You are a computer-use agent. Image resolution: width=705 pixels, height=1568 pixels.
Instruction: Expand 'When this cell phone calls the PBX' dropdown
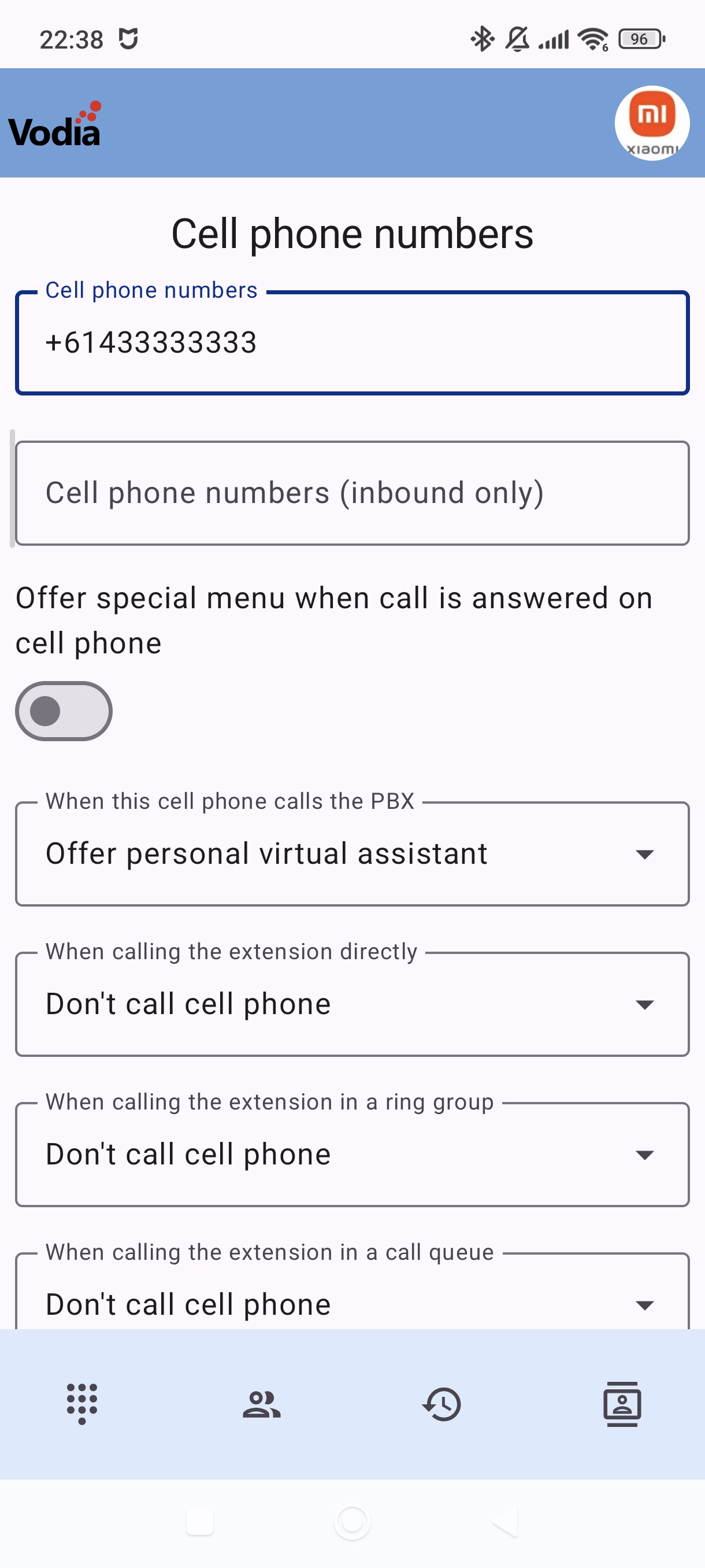click(x=352, y=853)
